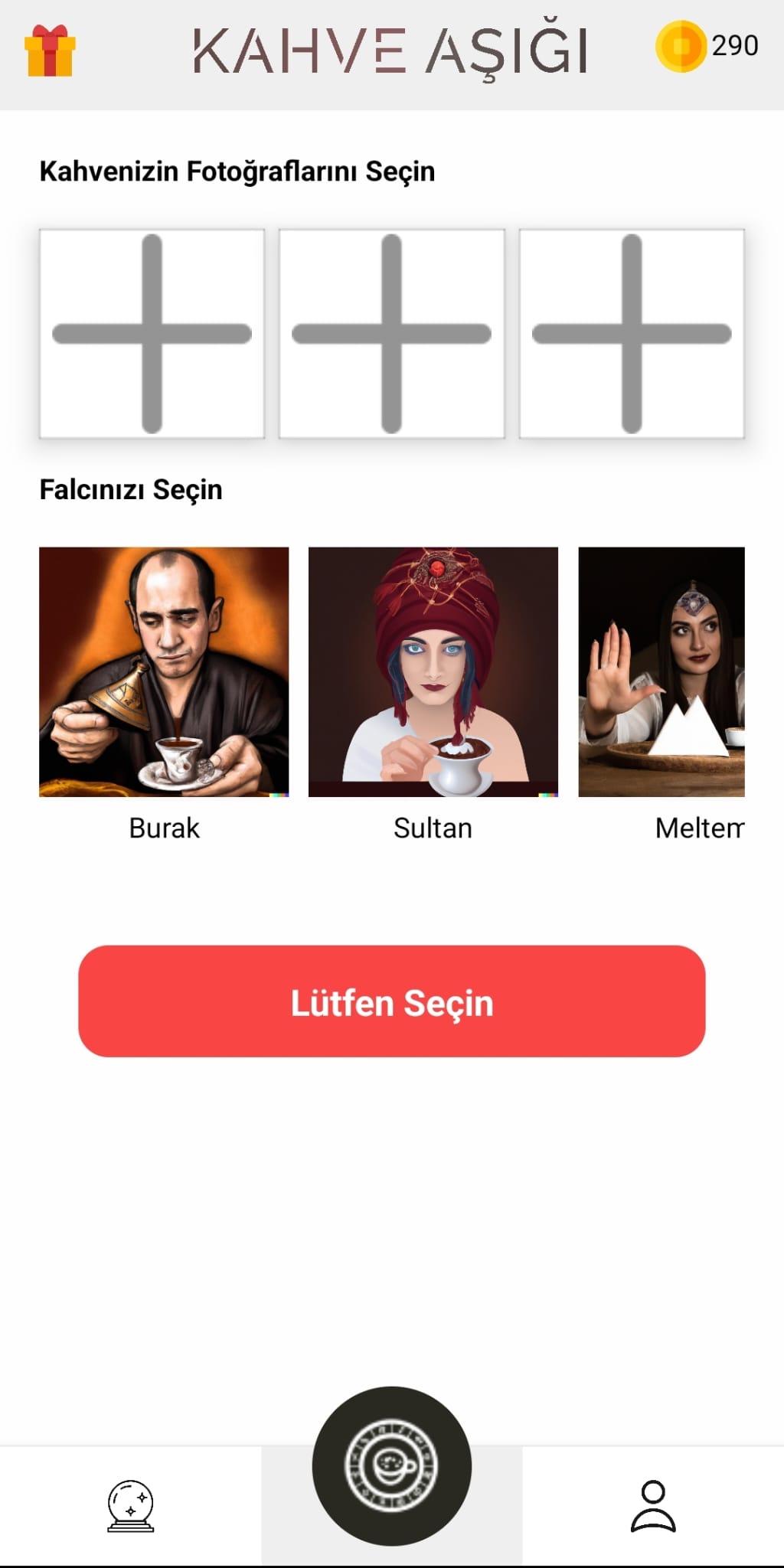Viewport: 784px width, 1568px height.
Task: Select Burak as your fortune teller
Action: [x=164, y=671]
